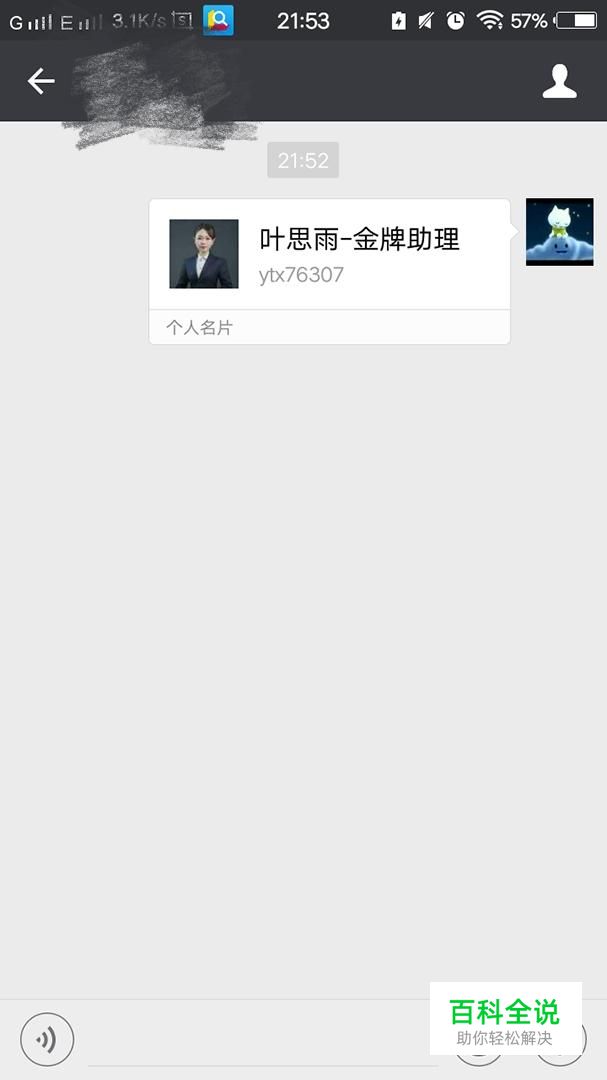607x1080 pixels.
Task: Switch to voice input mode
Action: pyautogui.click(x=47, y=1039)
